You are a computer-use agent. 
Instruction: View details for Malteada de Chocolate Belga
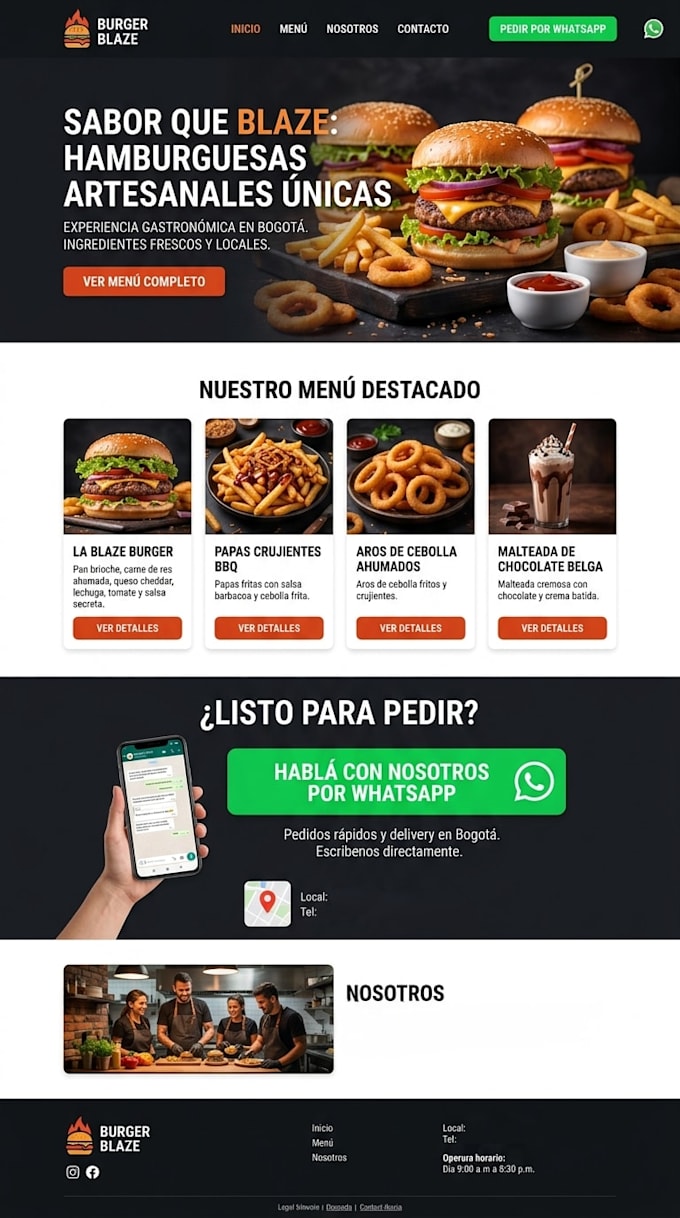click(552, 628)
